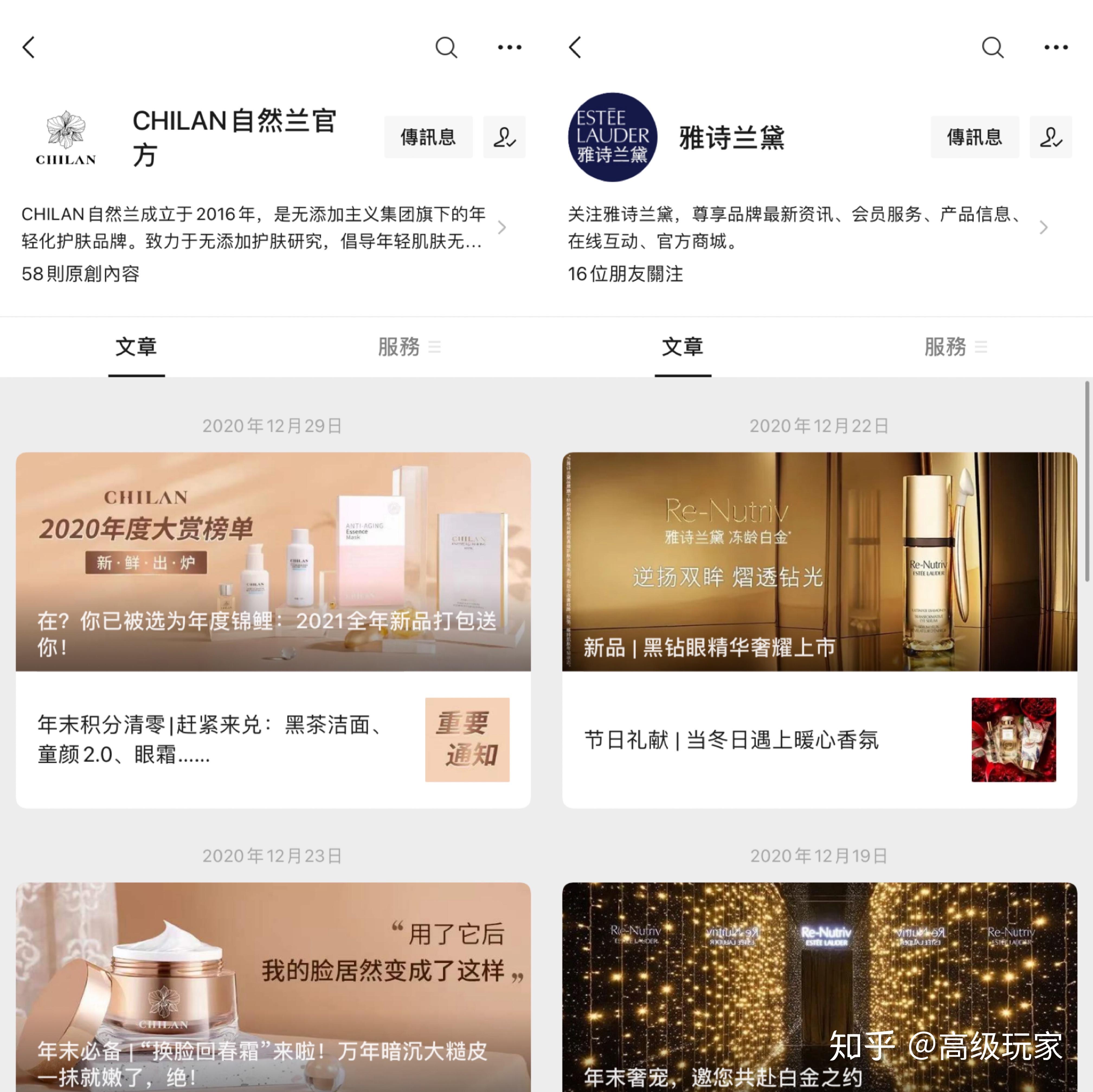Open article 在？你已被选为年度锦鲤
This screenshot has height=1092, width=1093.
273,561
